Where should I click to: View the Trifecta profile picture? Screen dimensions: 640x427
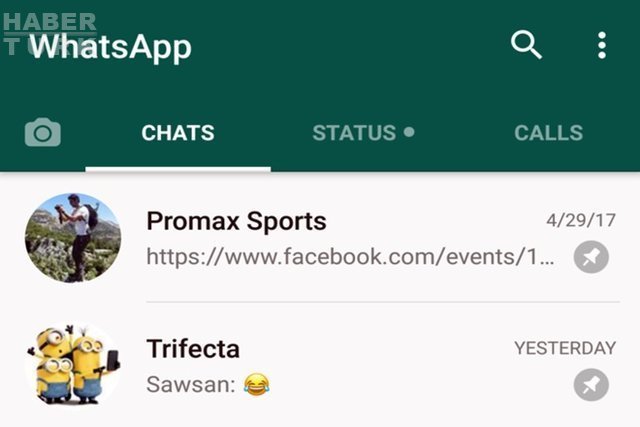pos(73,365)
